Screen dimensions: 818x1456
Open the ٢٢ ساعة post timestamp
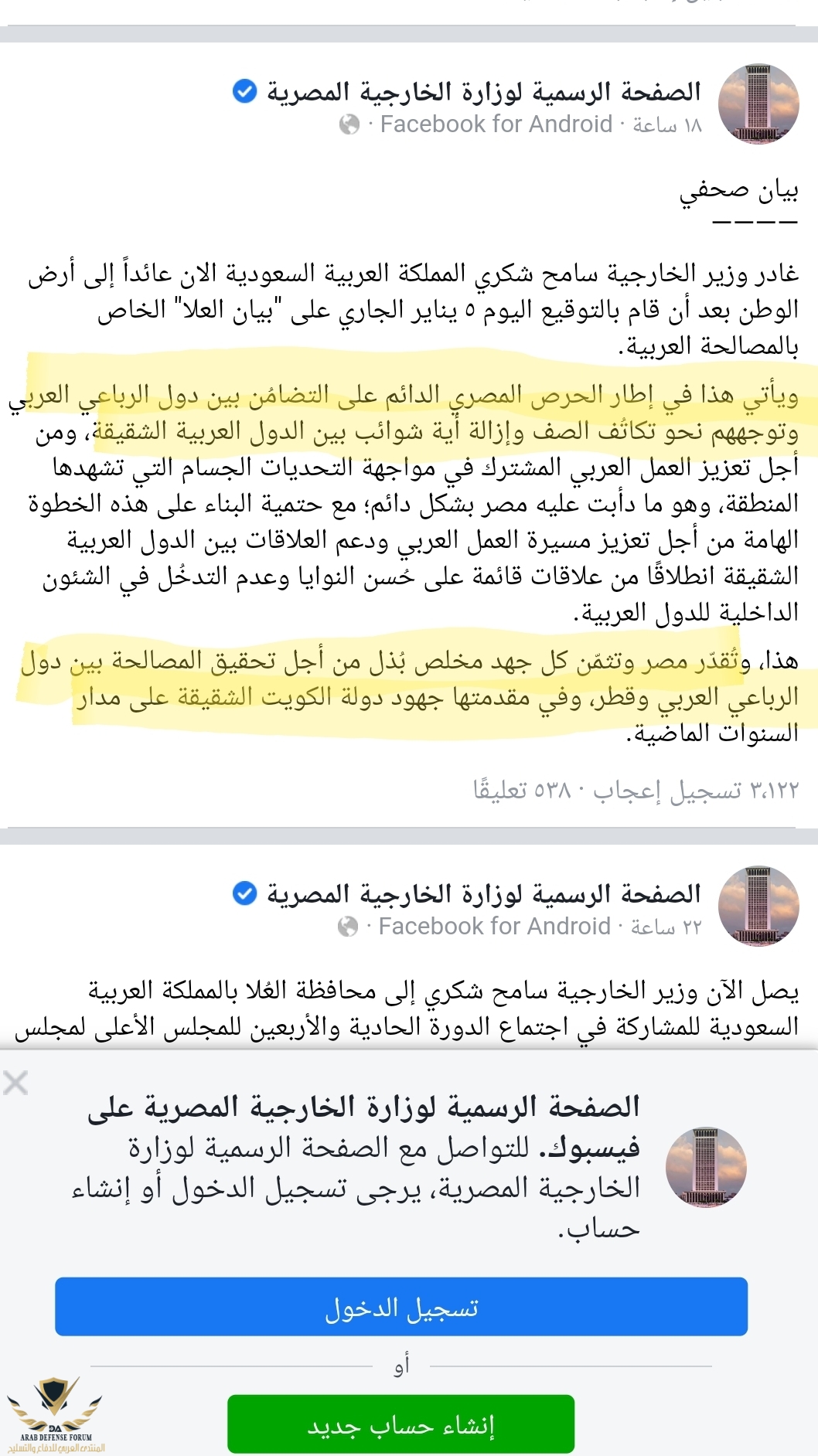(x=666, y=927)
